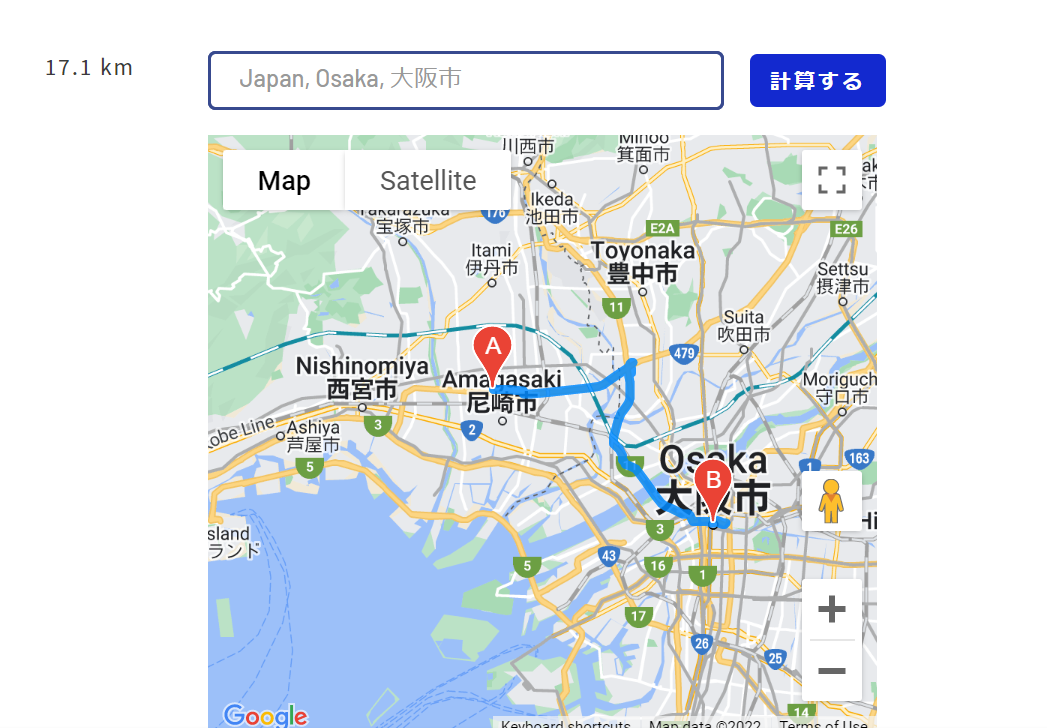Open Keyboard shortcuts
The image size is (1047, 728).
point(566,725)
